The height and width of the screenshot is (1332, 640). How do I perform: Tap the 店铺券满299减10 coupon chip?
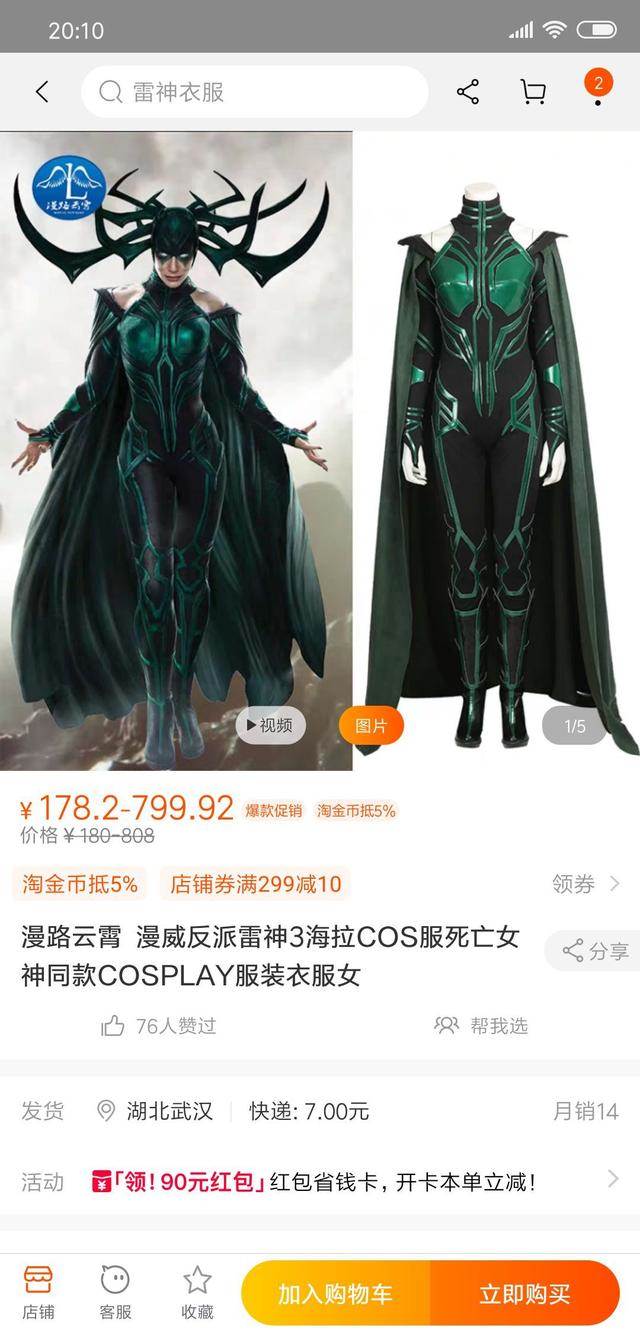[255, 884]
